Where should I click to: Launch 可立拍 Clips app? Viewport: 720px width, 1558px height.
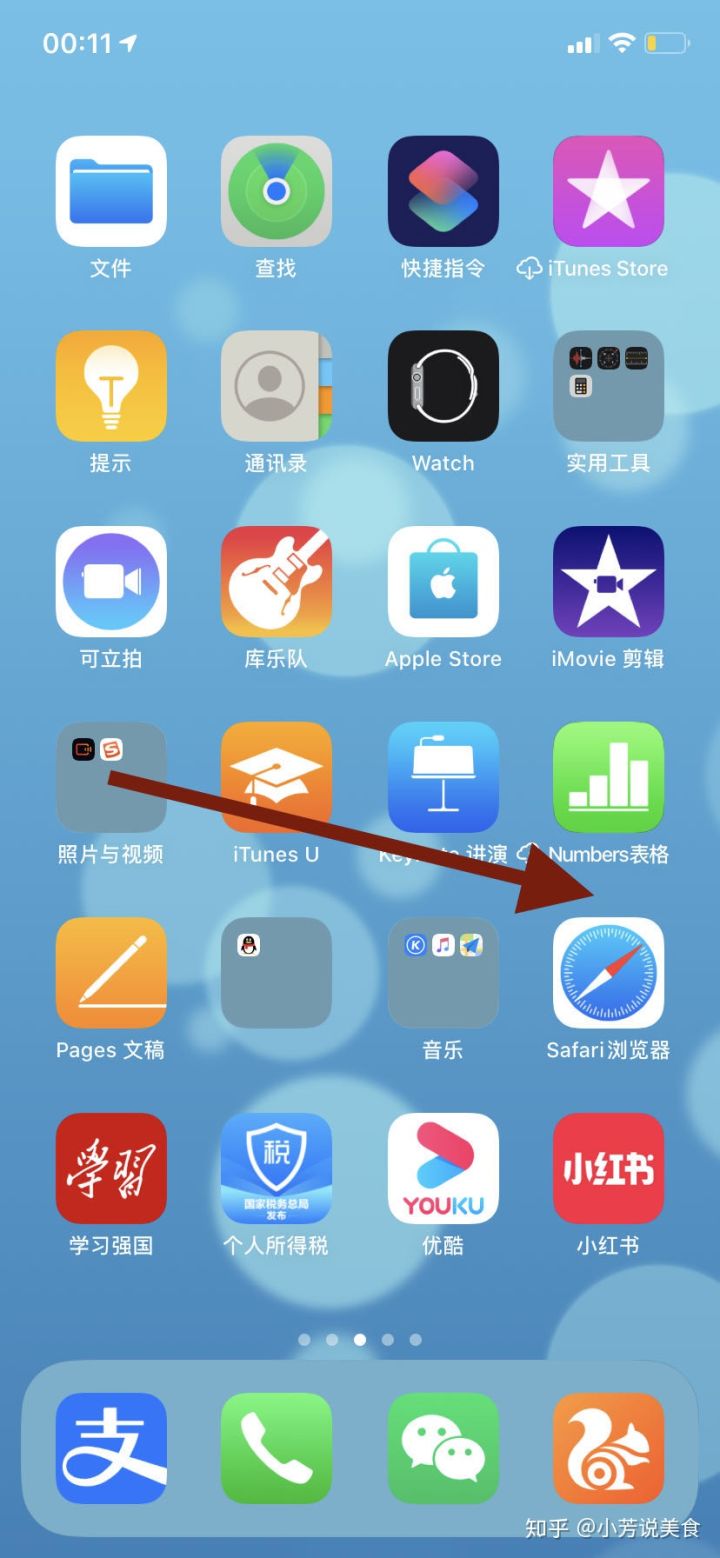tap(111, 582)
